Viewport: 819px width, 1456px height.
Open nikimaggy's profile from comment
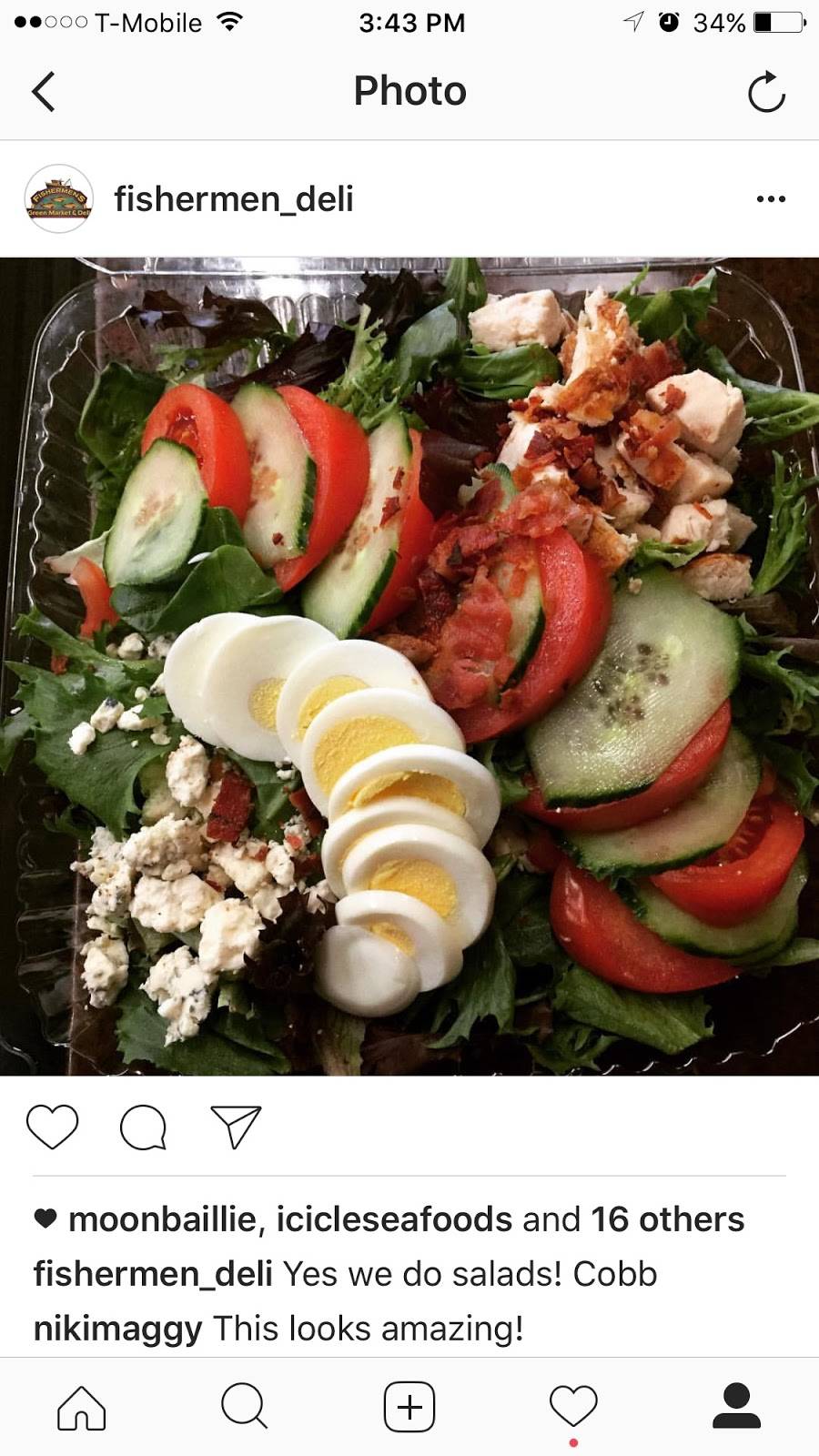point(117,1330)
